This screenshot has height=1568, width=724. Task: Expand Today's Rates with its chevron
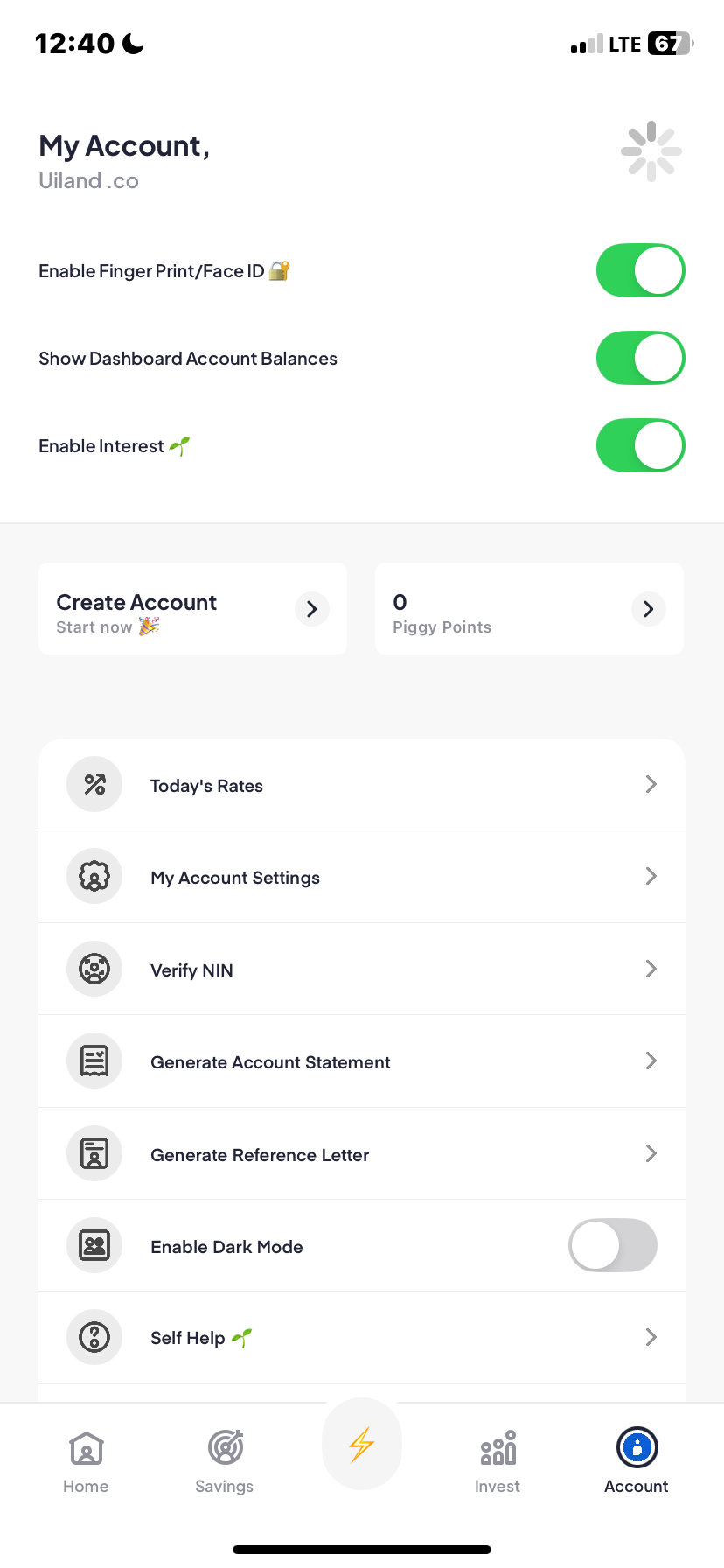(x=651, y=784)
